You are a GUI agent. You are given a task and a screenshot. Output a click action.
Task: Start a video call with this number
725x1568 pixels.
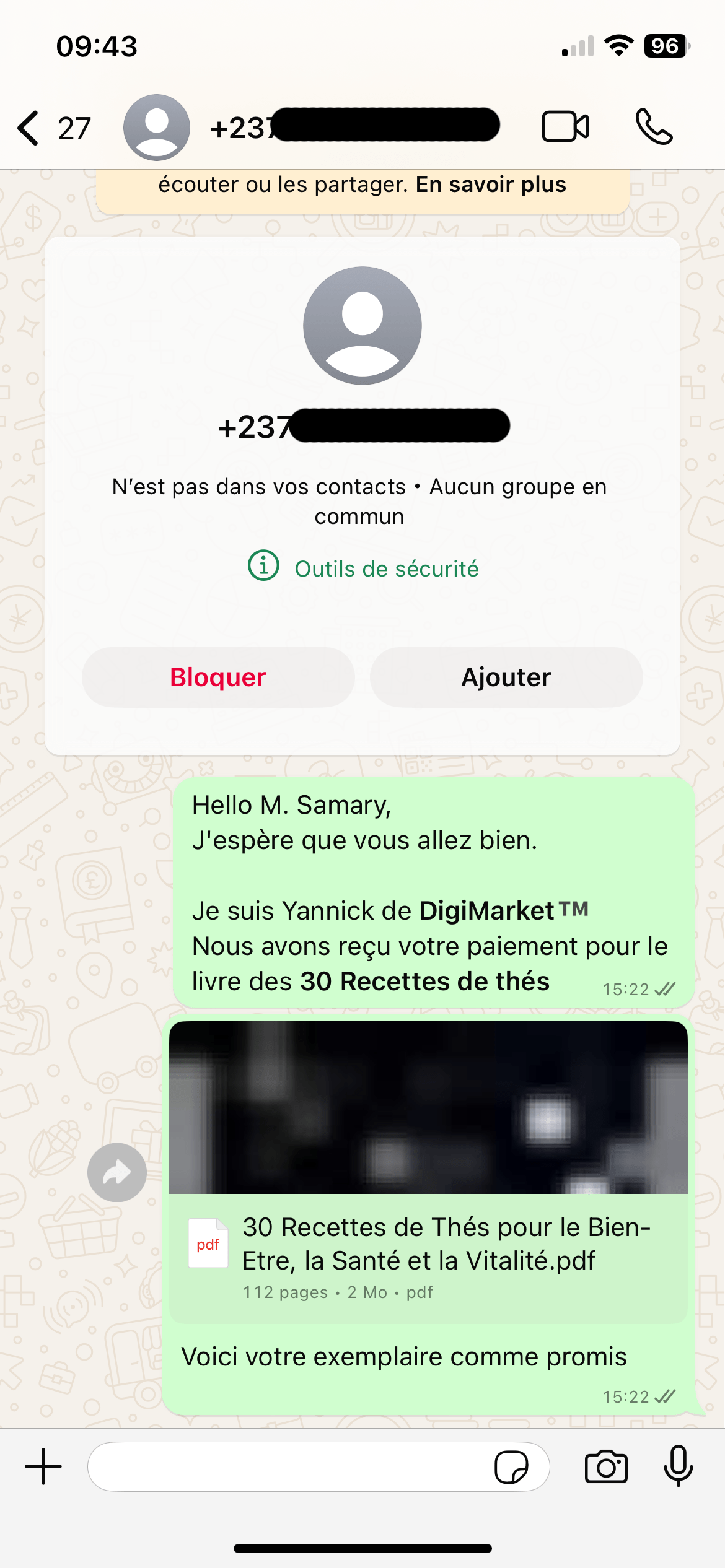click(x=565, y=127)
